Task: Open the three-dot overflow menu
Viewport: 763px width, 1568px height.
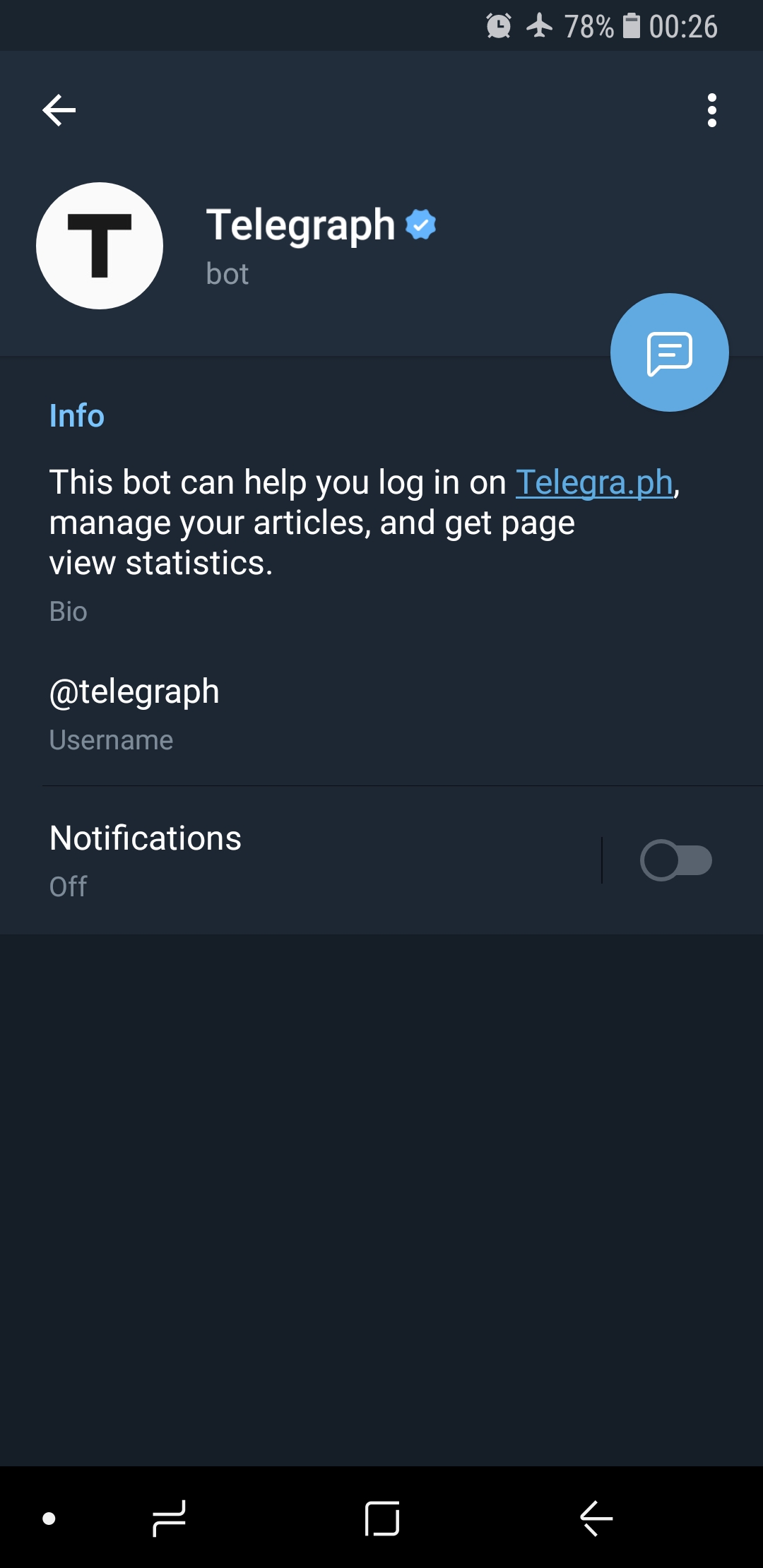Action: click(x=711, y=110)
